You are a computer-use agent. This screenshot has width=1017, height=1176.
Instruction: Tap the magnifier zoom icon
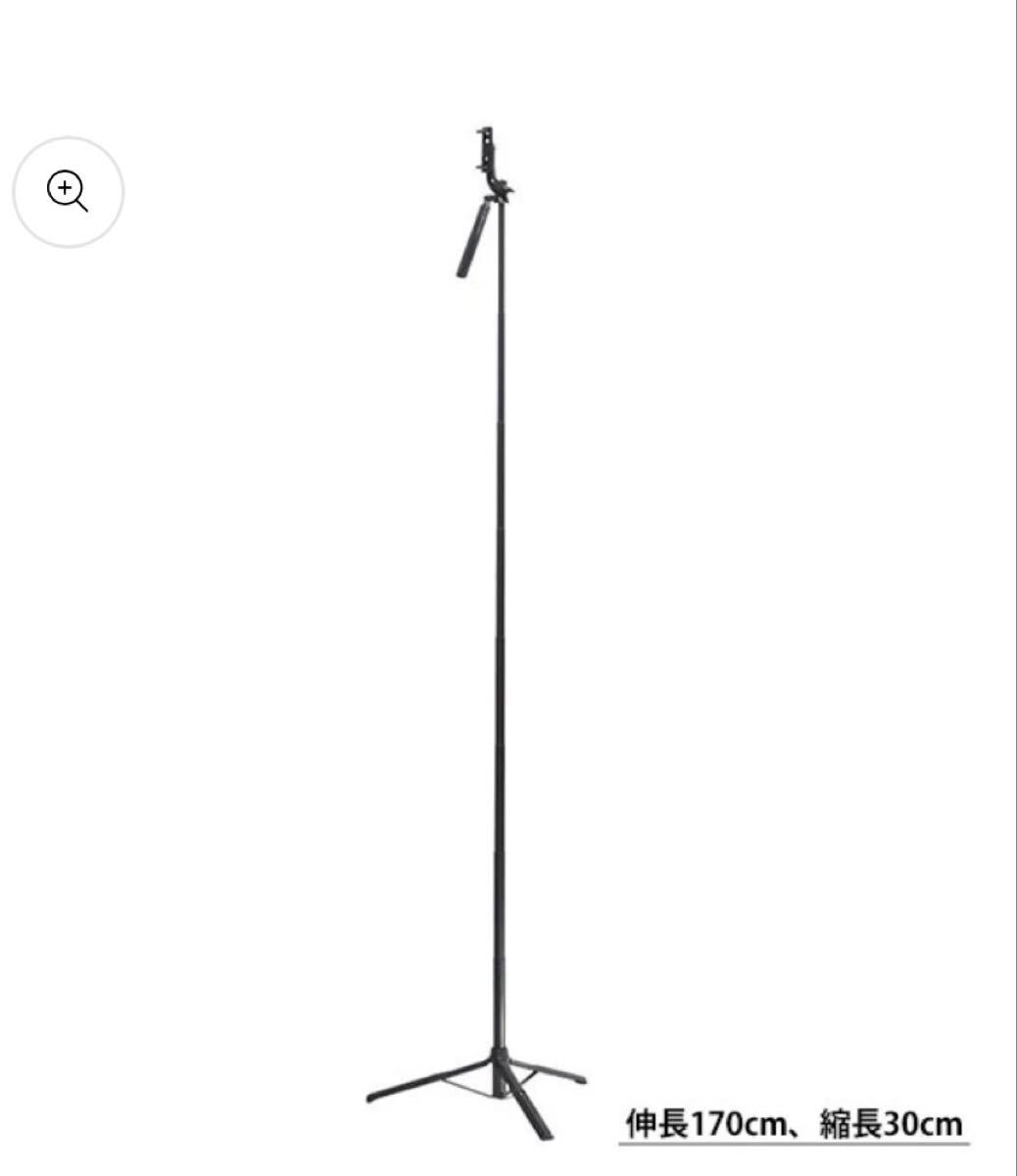click(68, 191)
